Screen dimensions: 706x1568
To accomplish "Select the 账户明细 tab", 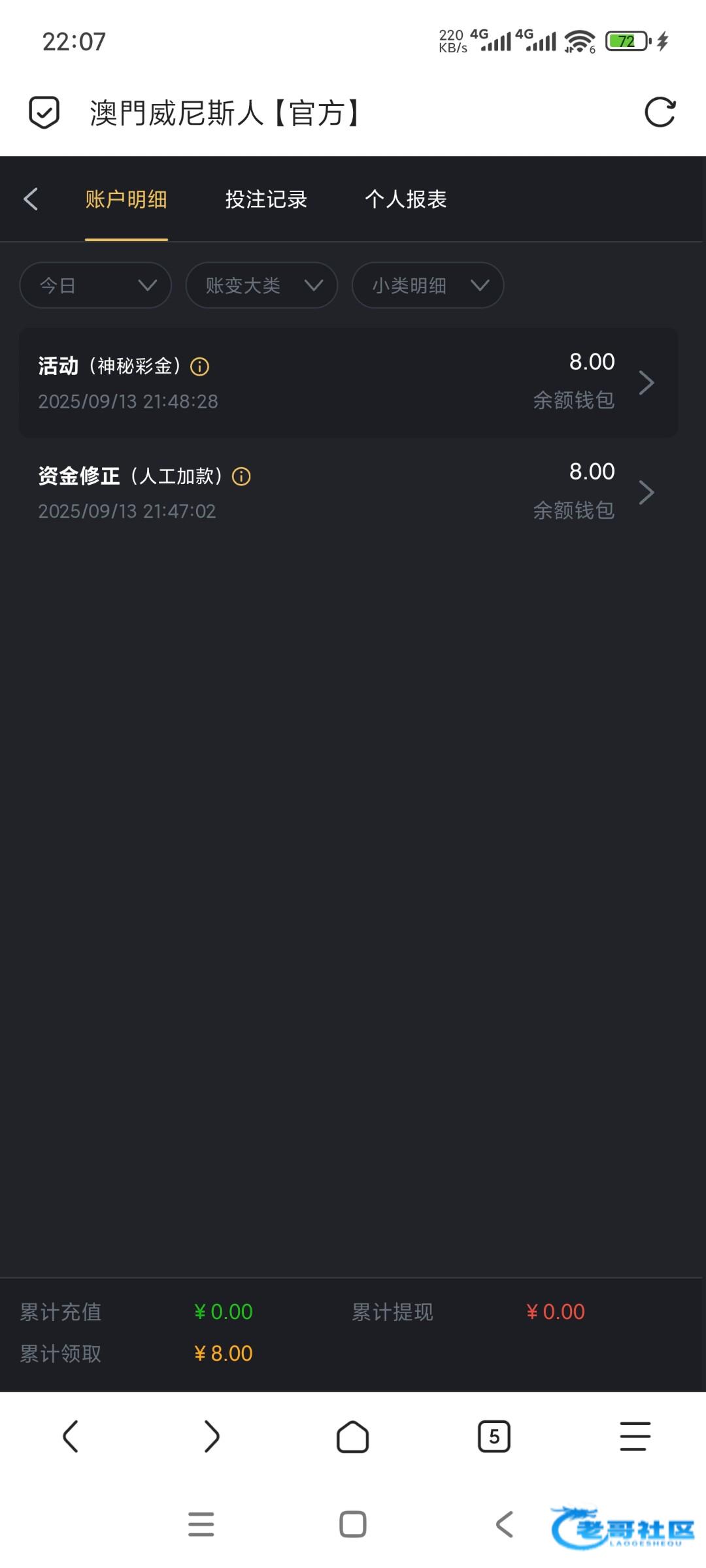I will coord(126,199).
